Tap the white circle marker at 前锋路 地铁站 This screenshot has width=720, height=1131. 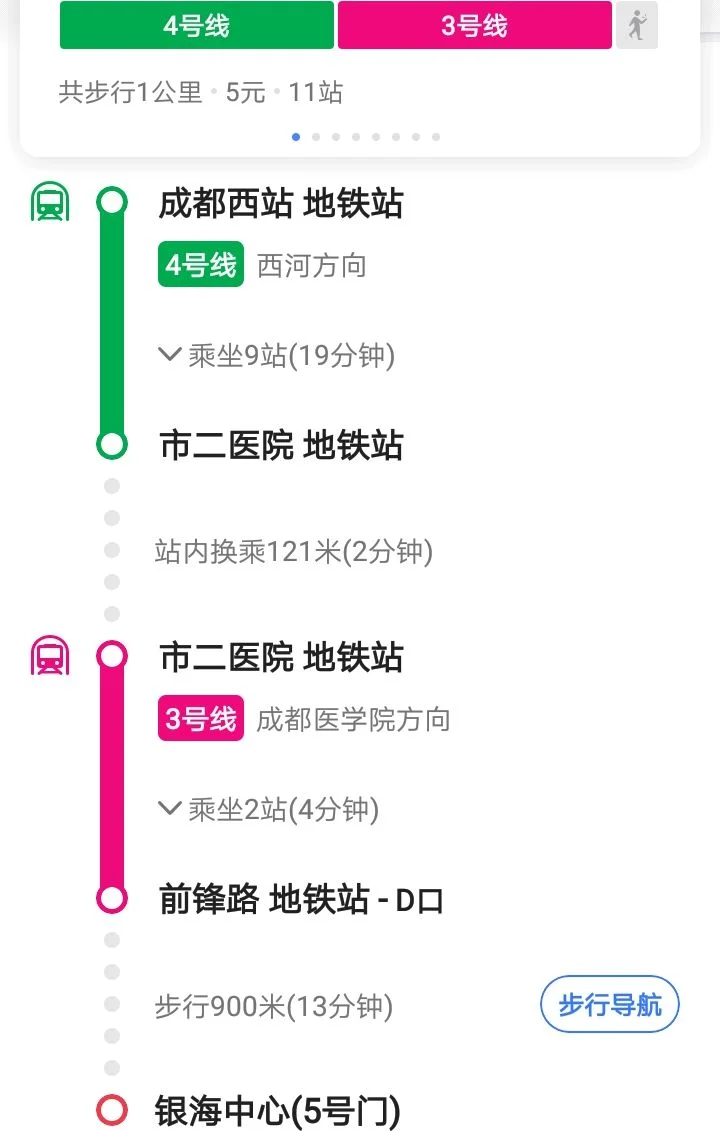click(x=110, y=898)
